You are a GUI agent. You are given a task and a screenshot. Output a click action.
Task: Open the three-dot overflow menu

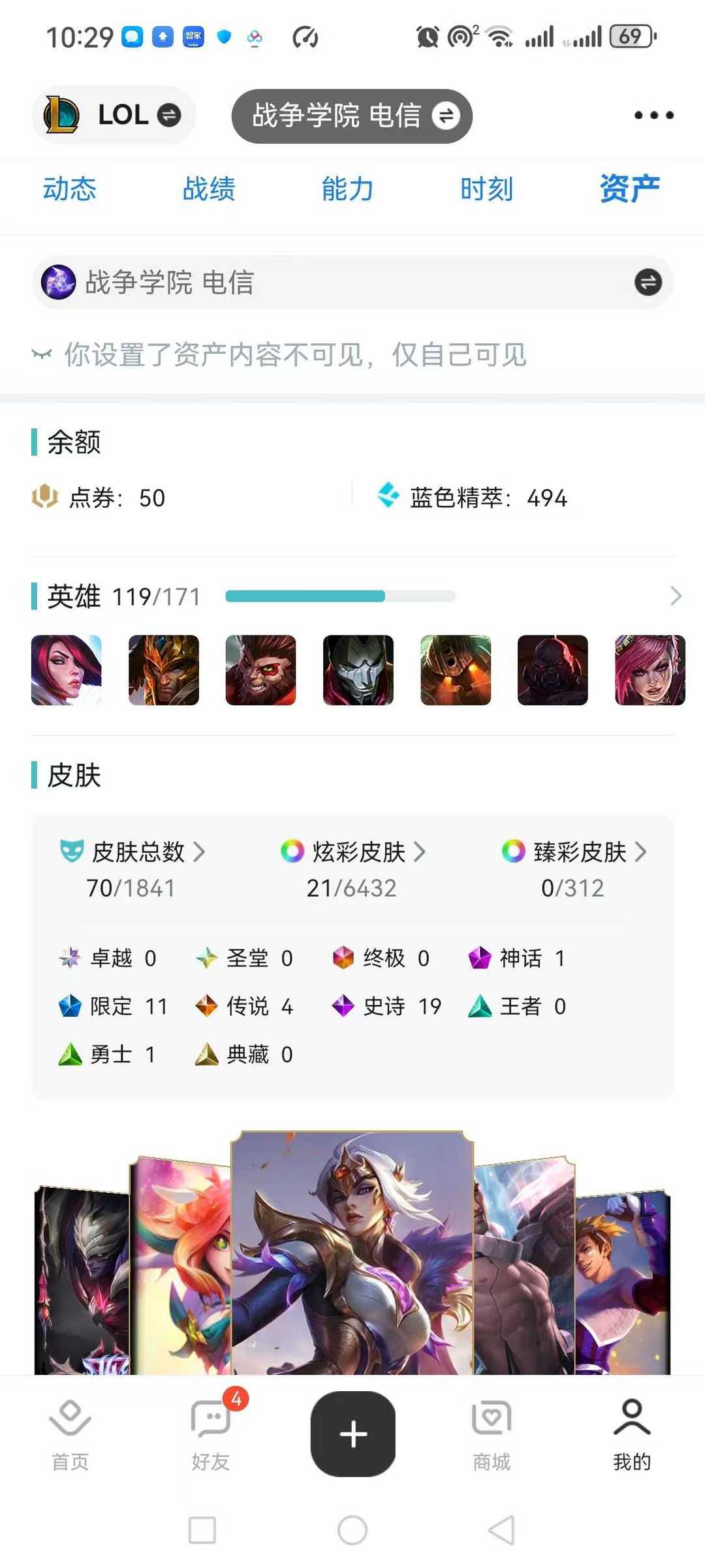pos(653,115)
